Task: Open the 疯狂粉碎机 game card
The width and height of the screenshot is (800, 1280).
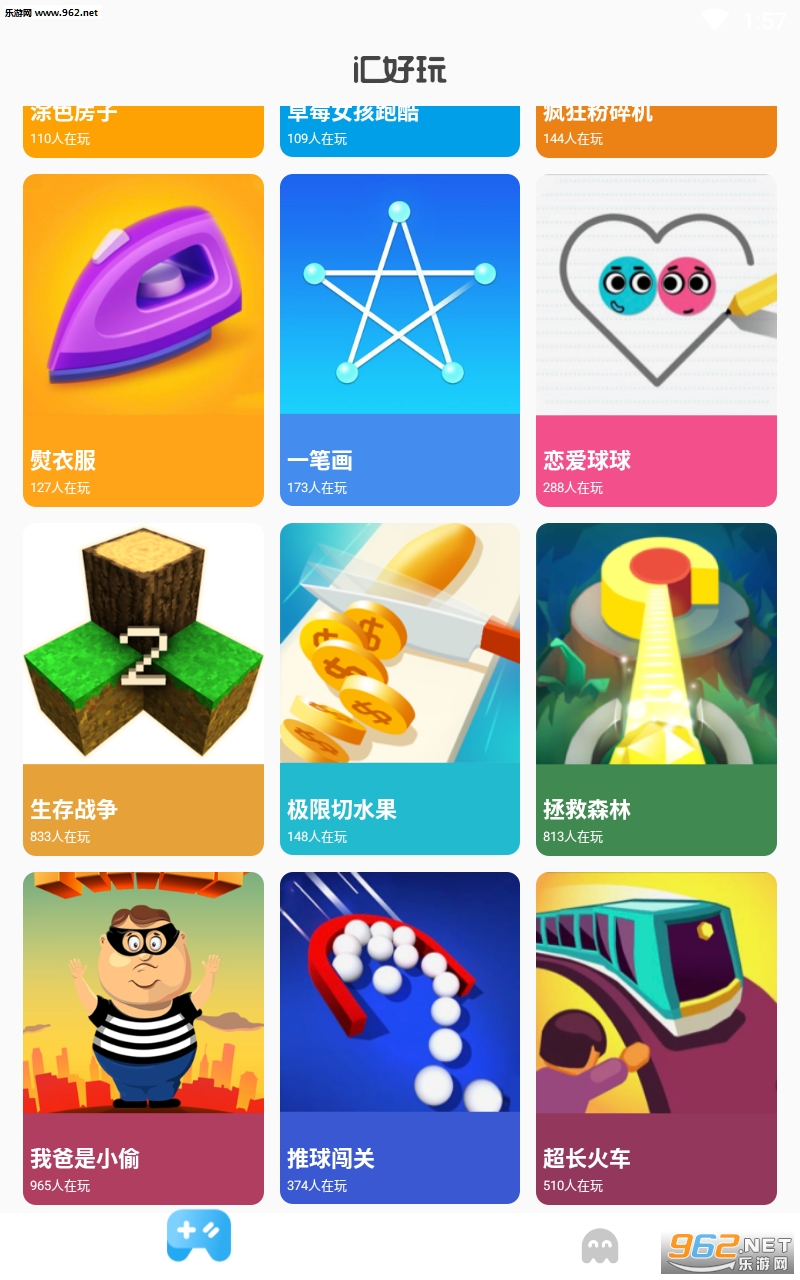Action: pos(656,131)
